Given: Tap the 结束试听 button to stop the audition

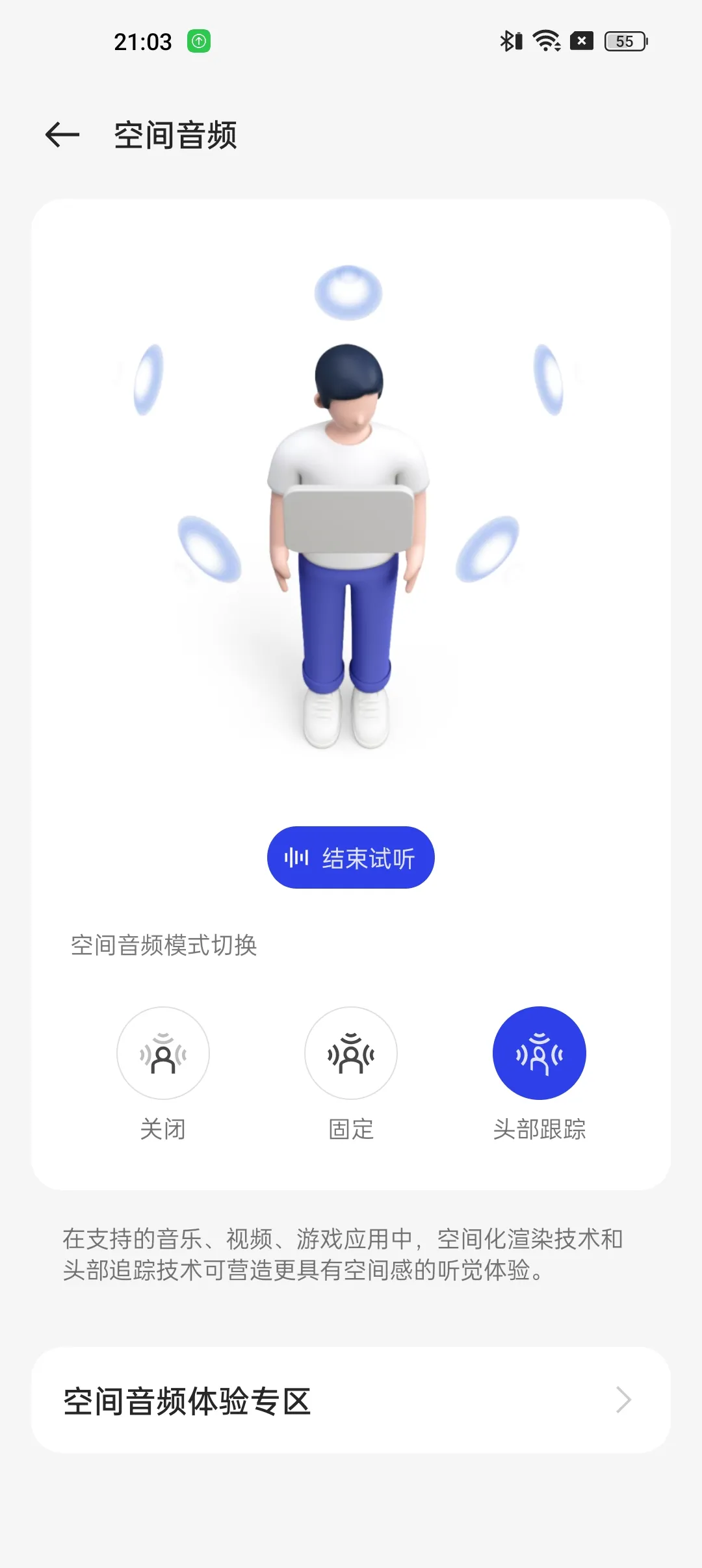Looking at the screenshot, I should tap(351, 857).
